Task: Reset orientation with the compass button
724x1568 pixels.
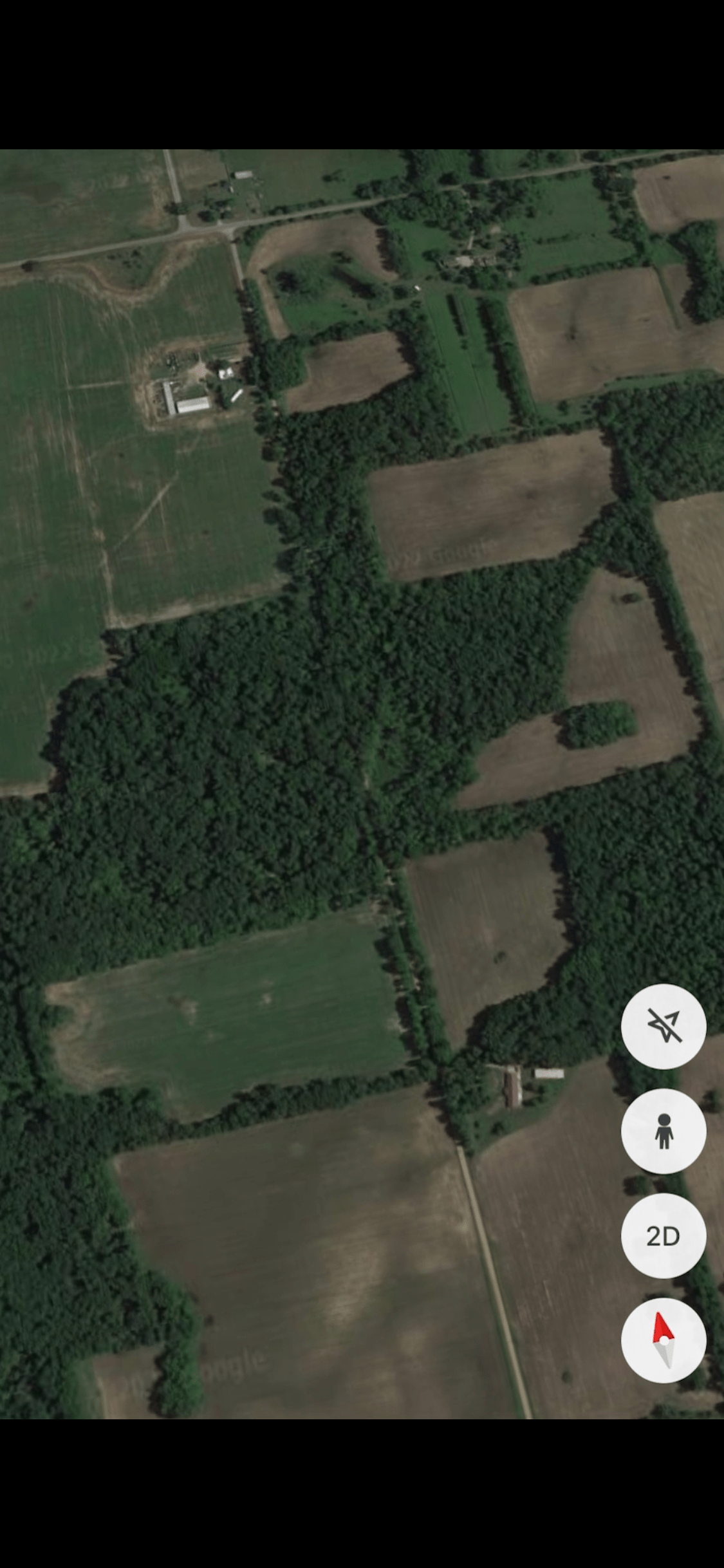Action: 664,1340
